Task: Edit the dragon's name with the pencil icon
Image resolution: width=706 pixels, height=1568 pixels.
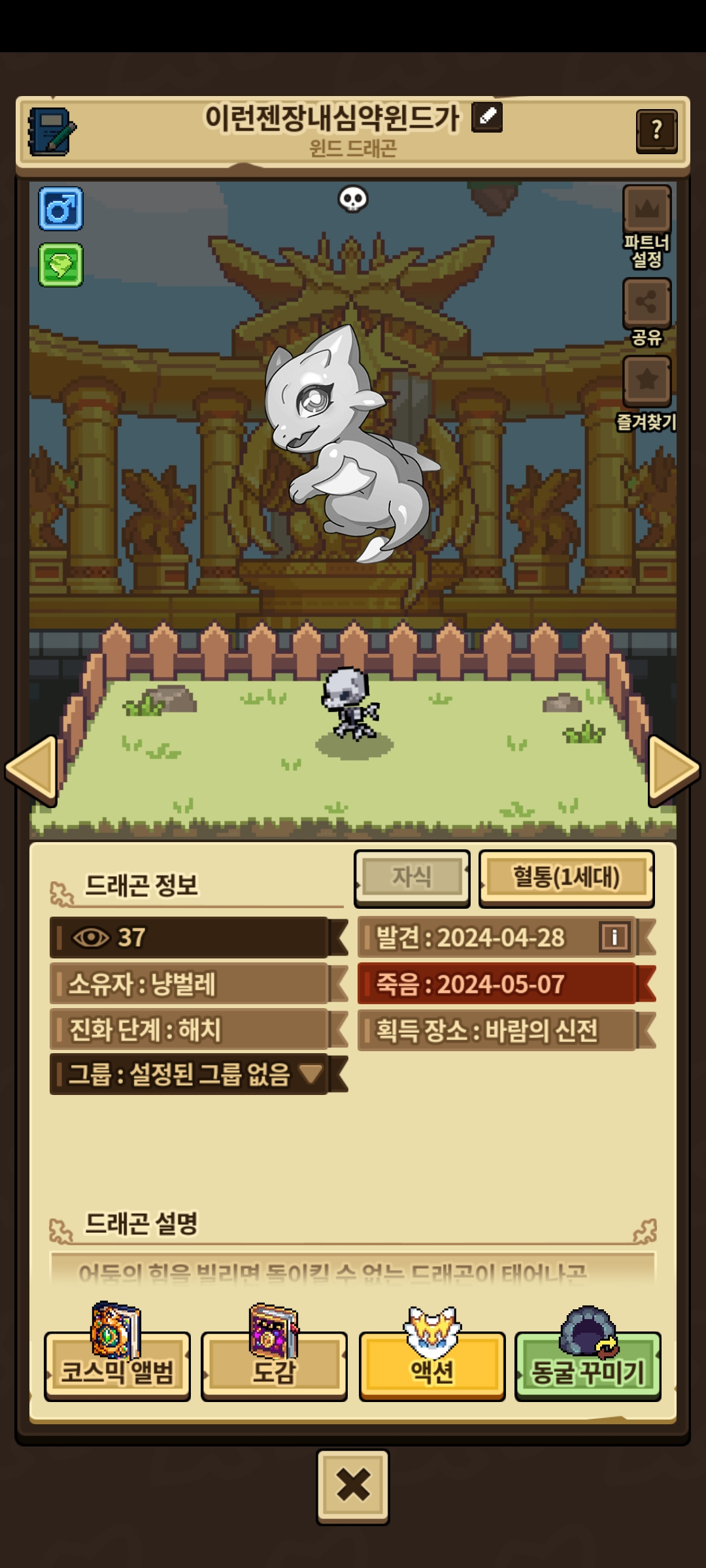Action: (x=487, y=118)
